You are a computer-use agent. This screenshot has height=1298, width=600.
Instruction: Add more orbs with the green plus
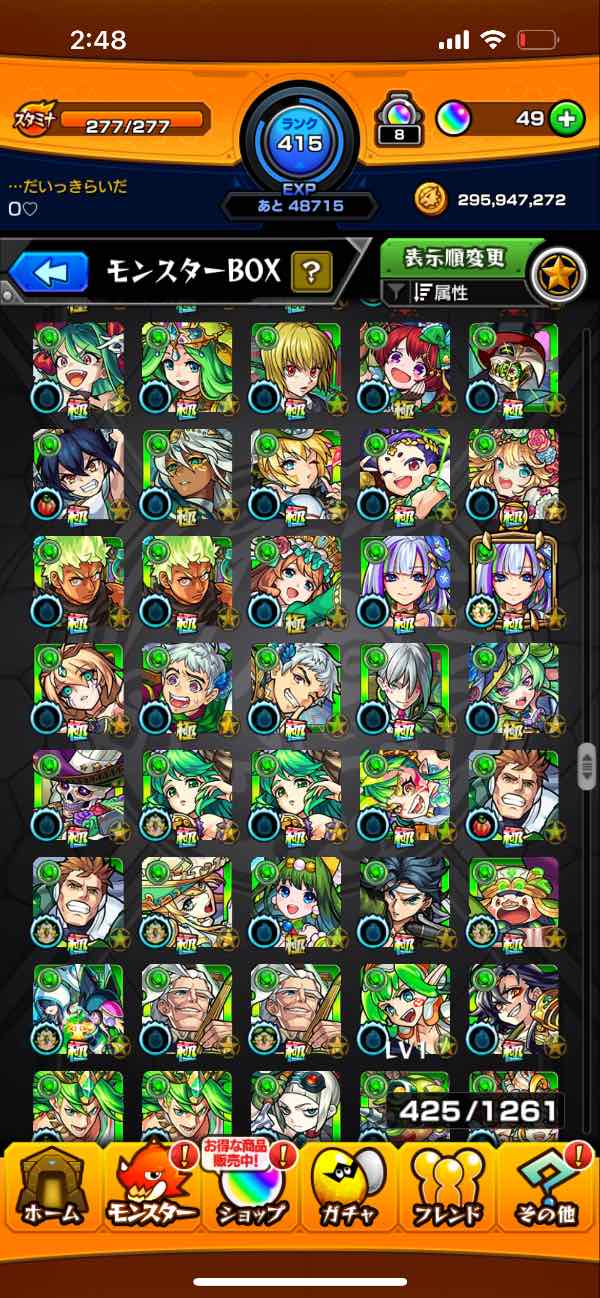[x=566, y=119]
